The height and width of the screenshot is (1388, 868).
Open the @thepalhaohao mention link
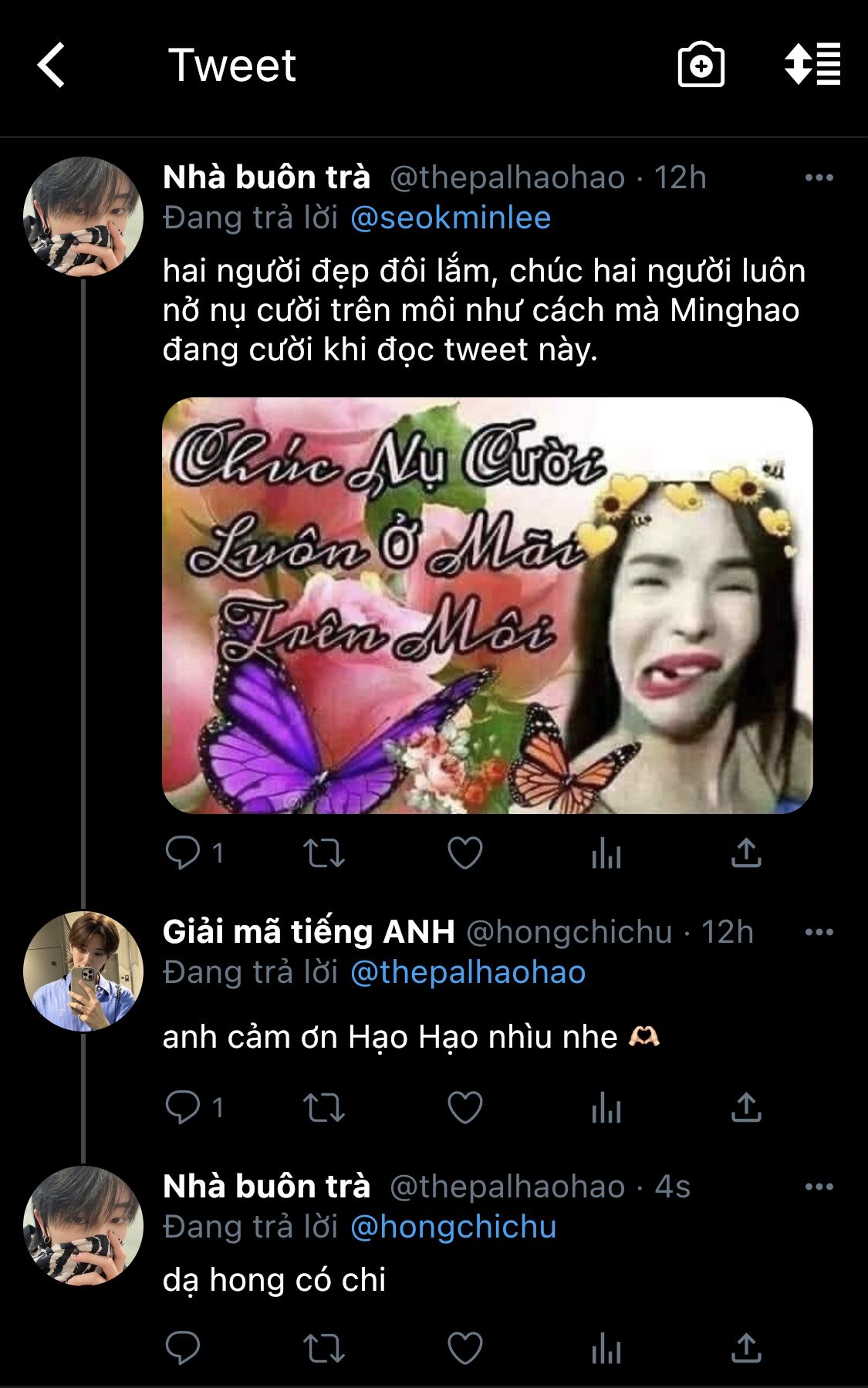tap(468, 973)
